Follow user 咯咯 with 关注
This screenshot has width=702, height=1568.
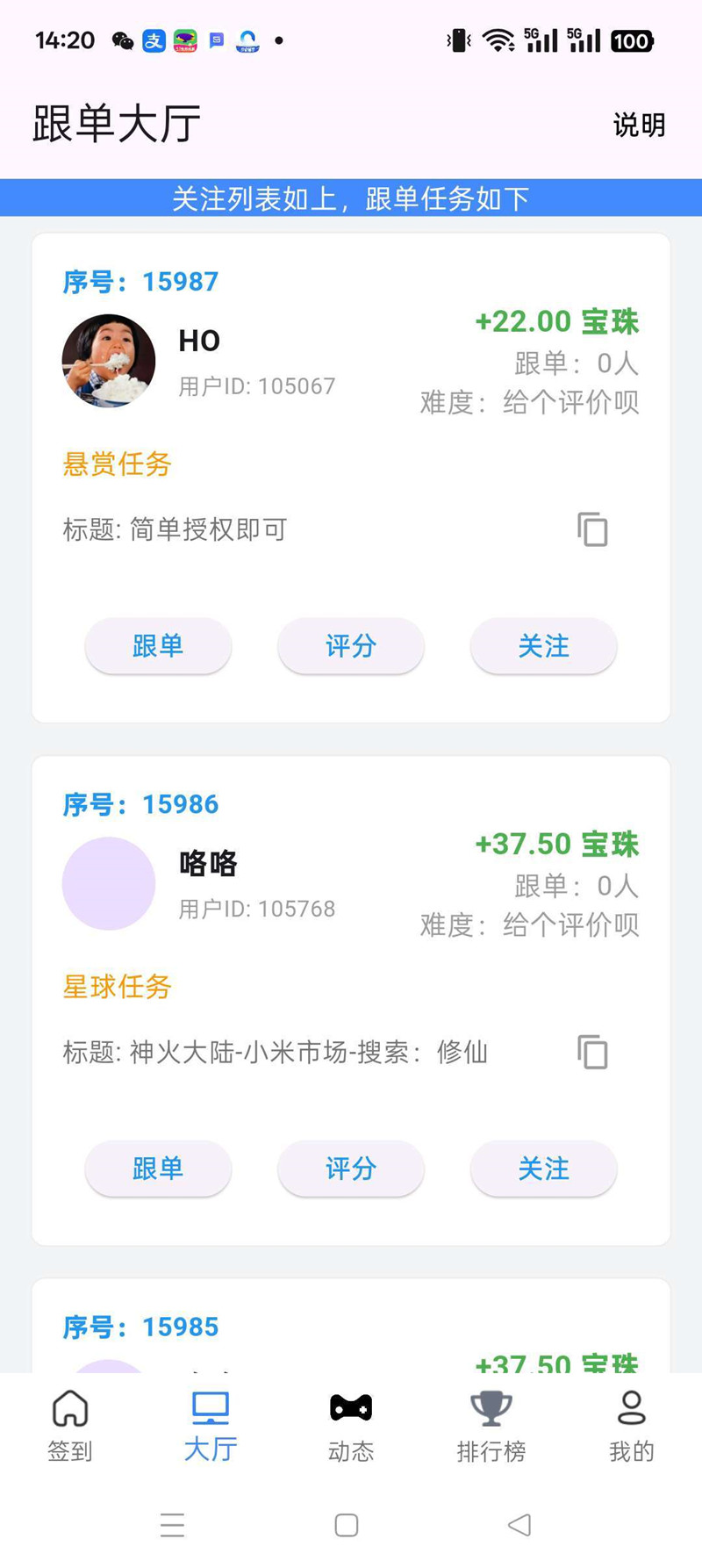543,1169
